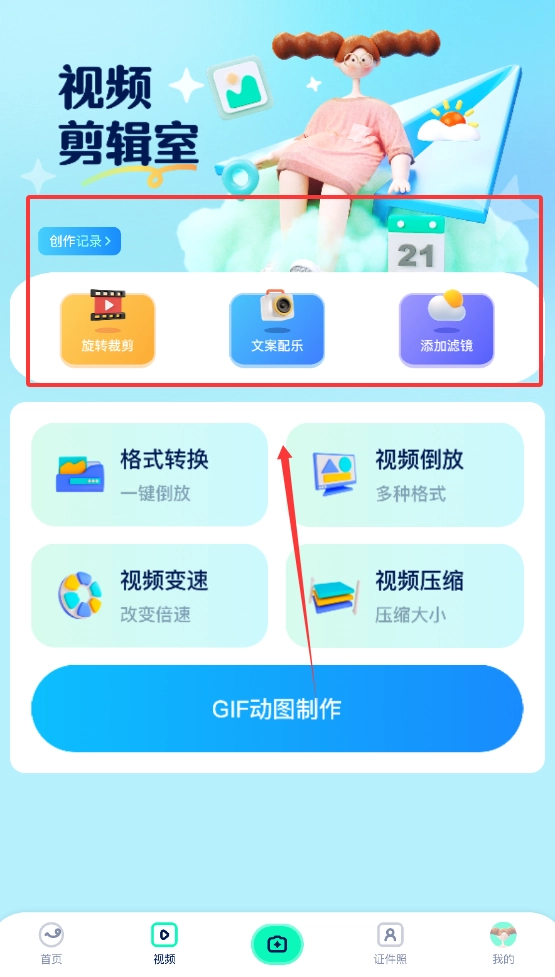Open the 旋转裁剪 tool
This screenshot has height=977, width=555.
point(107,330)
